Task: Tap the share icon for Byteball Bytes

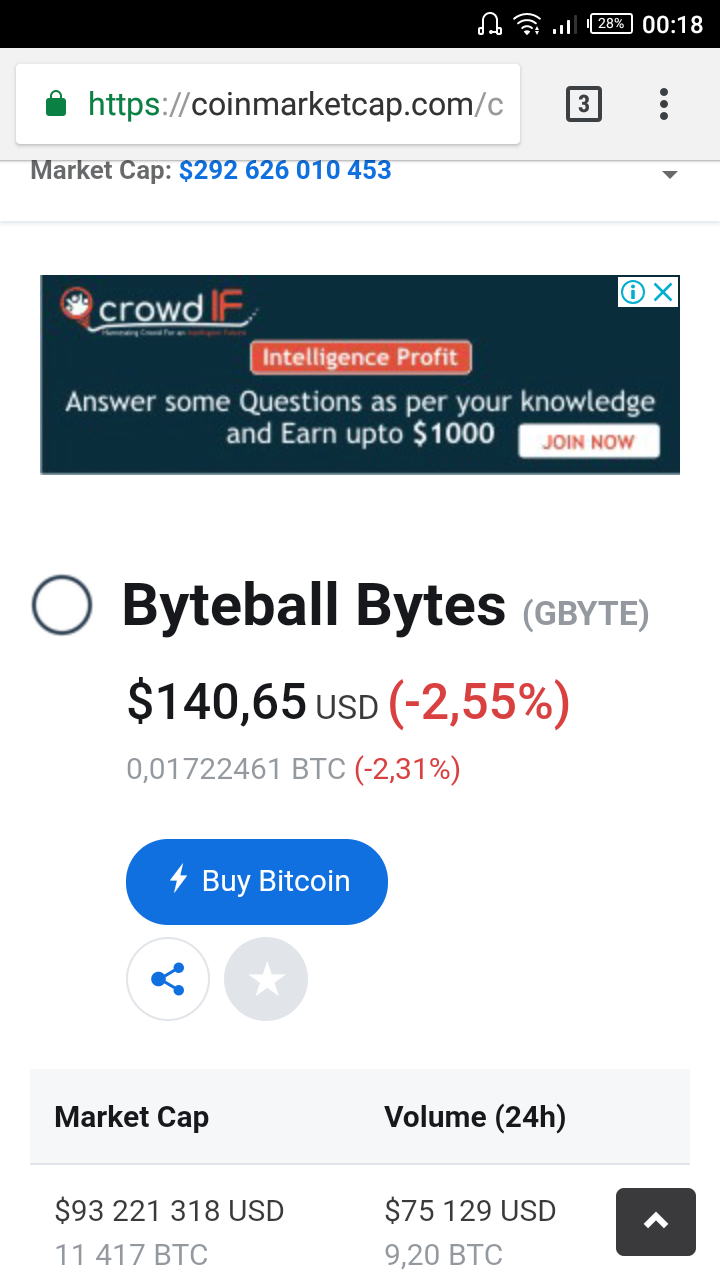Action: (167, 979)
